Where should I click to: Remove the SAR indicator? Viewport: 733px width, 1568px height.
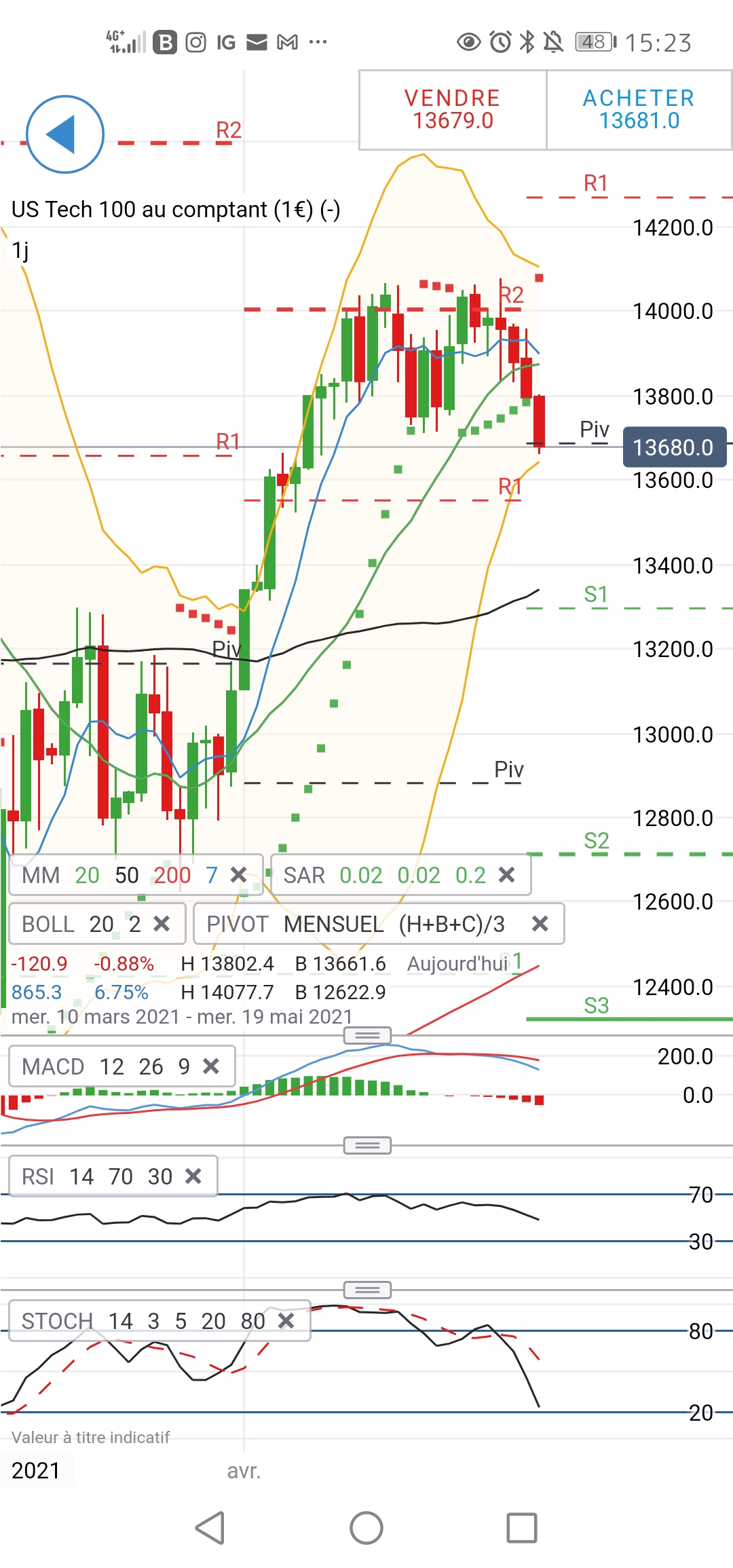click(x=506, y=875)
